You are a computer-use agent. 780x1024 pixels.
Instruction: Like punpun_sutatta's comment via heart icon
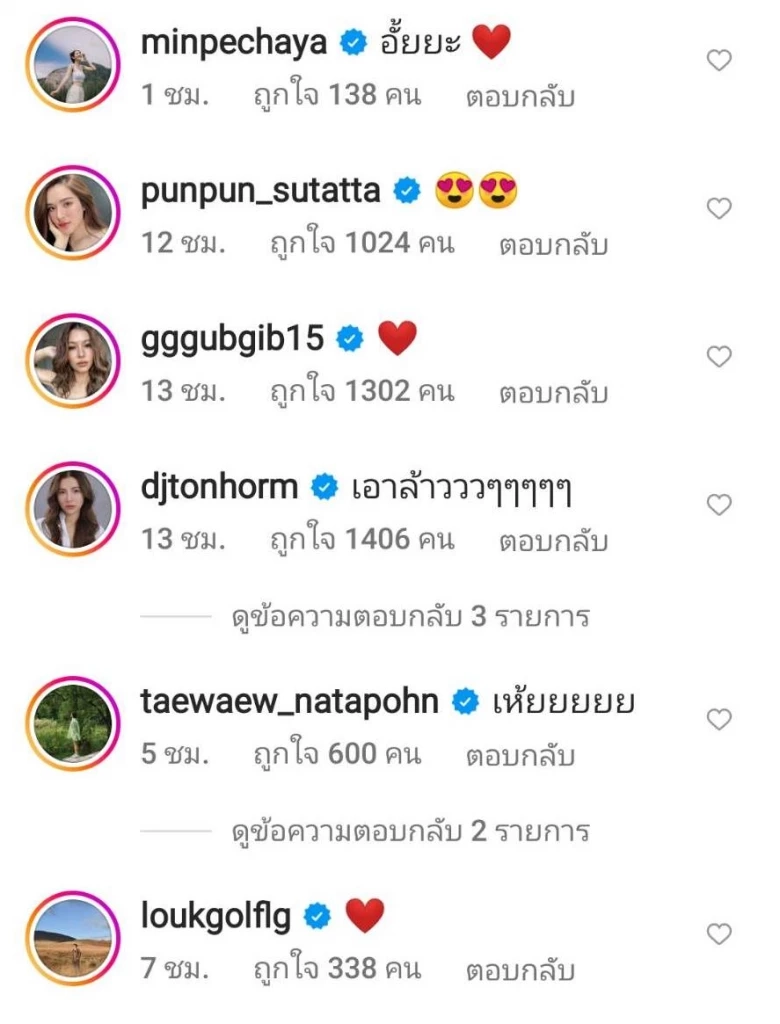[717, 207]
